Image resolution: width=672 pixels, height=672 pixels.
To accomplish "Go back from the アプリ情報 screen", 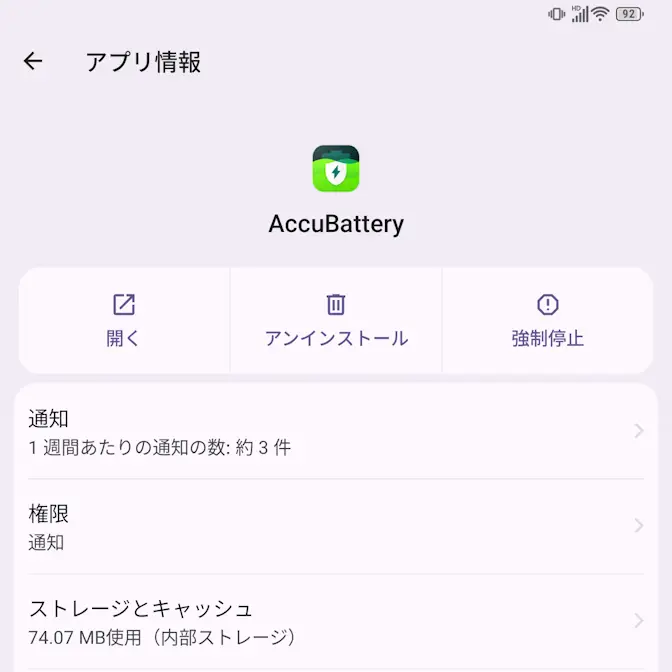I will tap(33, 62).
